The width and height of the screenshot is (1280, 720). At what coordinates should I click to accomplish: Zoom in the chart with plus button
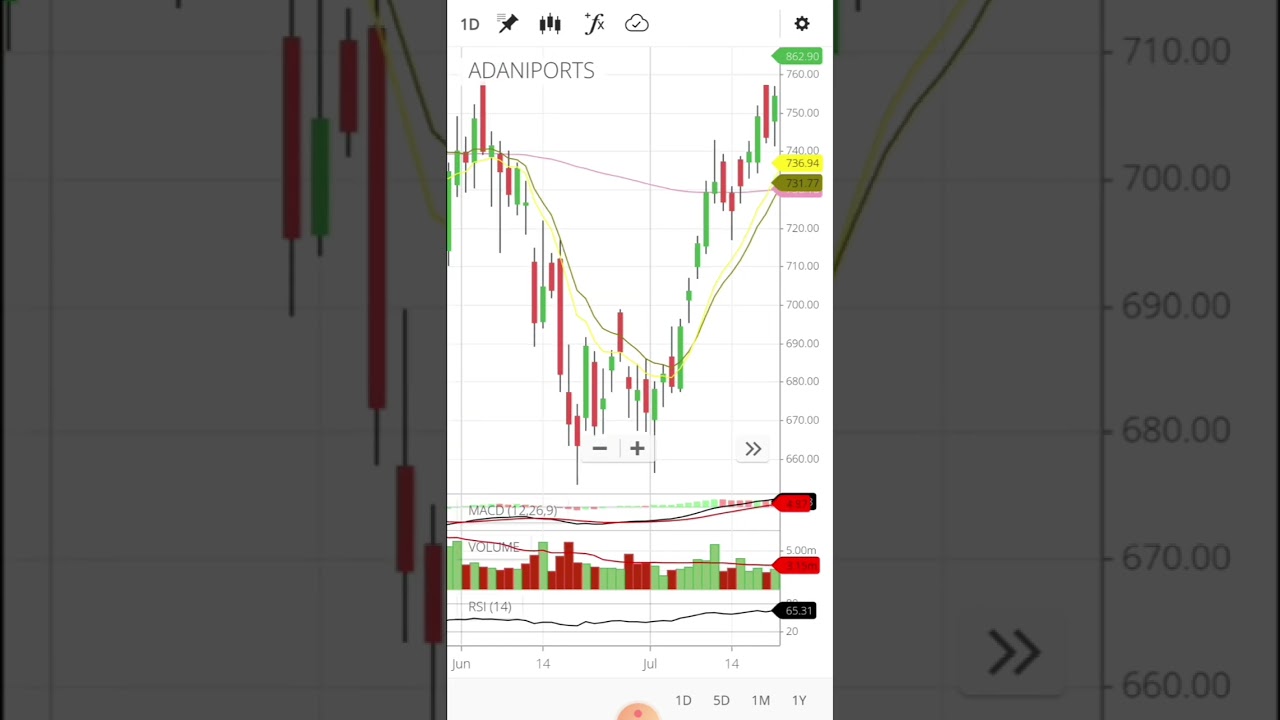point(637,449)
